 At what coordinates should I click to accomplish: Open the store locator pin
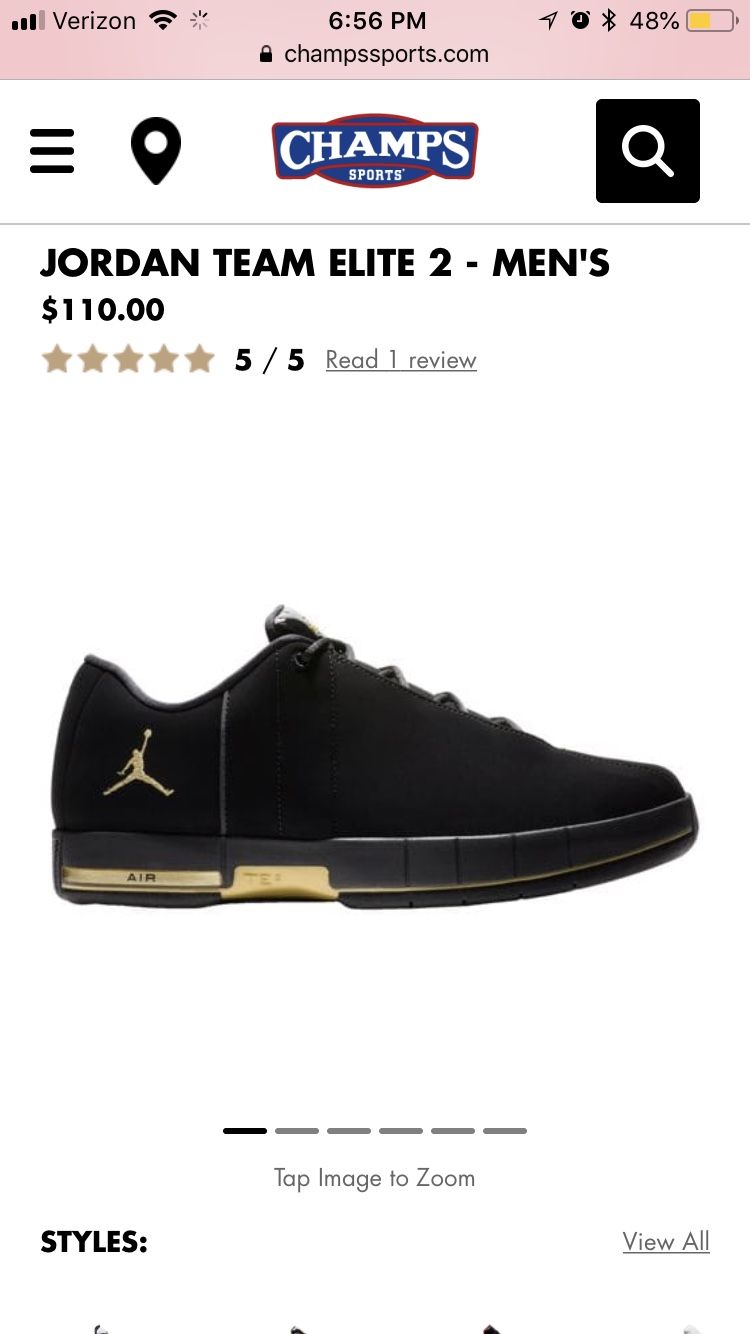pyautogui.click(x=156, y=151)
